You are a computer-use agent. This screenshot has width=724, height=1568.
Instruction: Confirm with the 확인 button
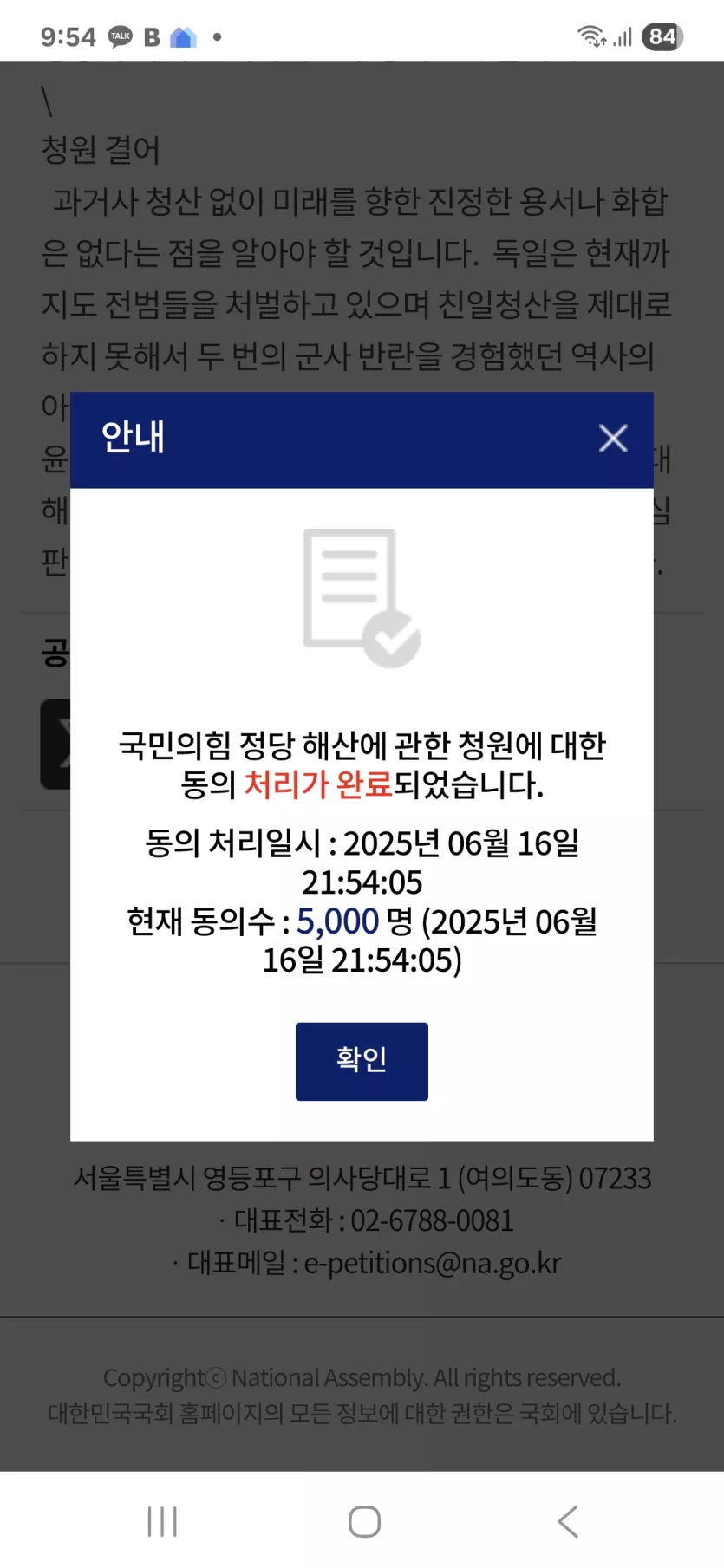pyautogui.click(x=362, y=1061)
